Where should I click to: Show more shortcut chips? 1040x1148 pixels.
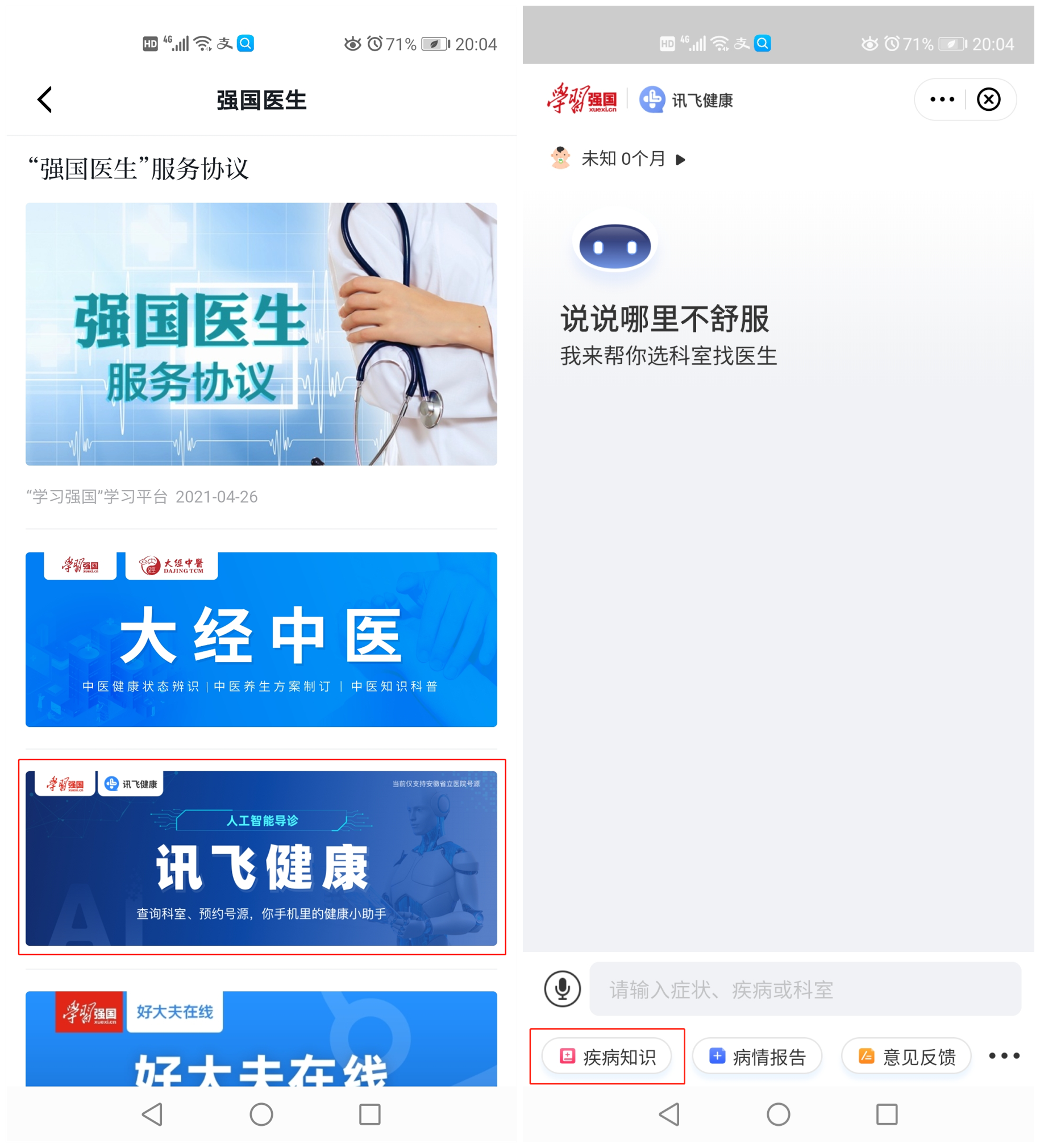coord(1004,1057)
